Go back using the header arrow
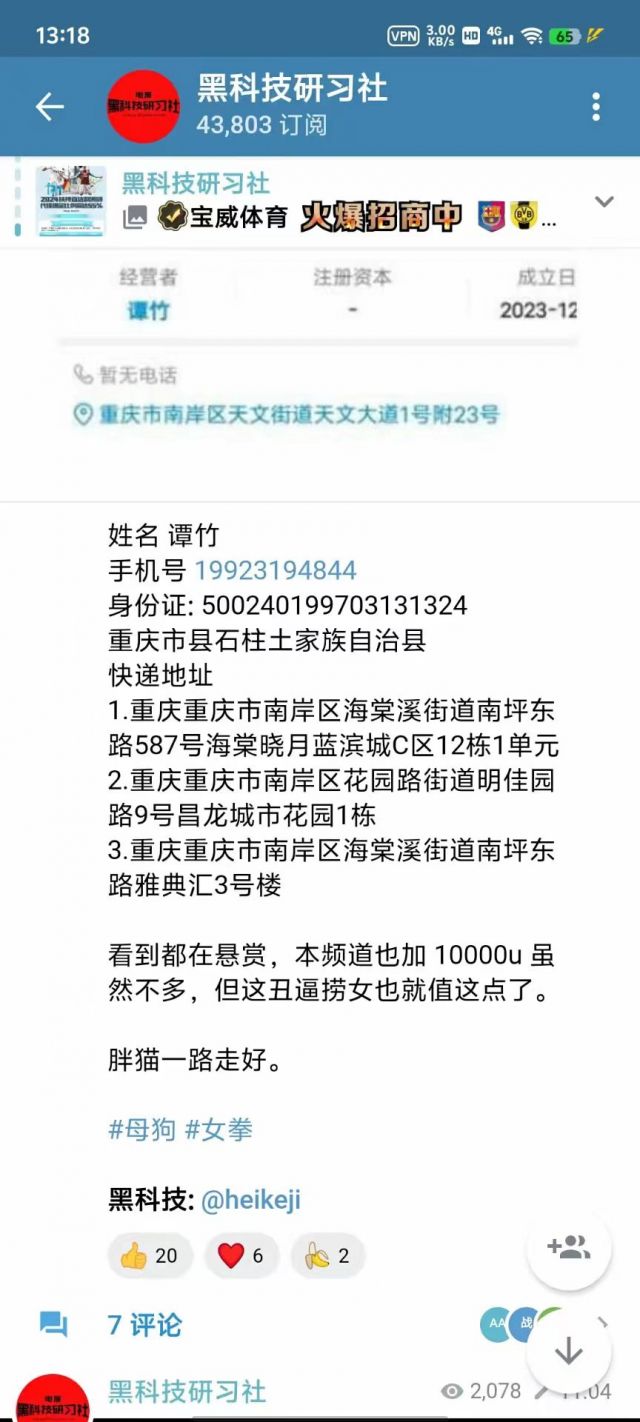Viewport: 640px width, 1422px height. point(50,107)
